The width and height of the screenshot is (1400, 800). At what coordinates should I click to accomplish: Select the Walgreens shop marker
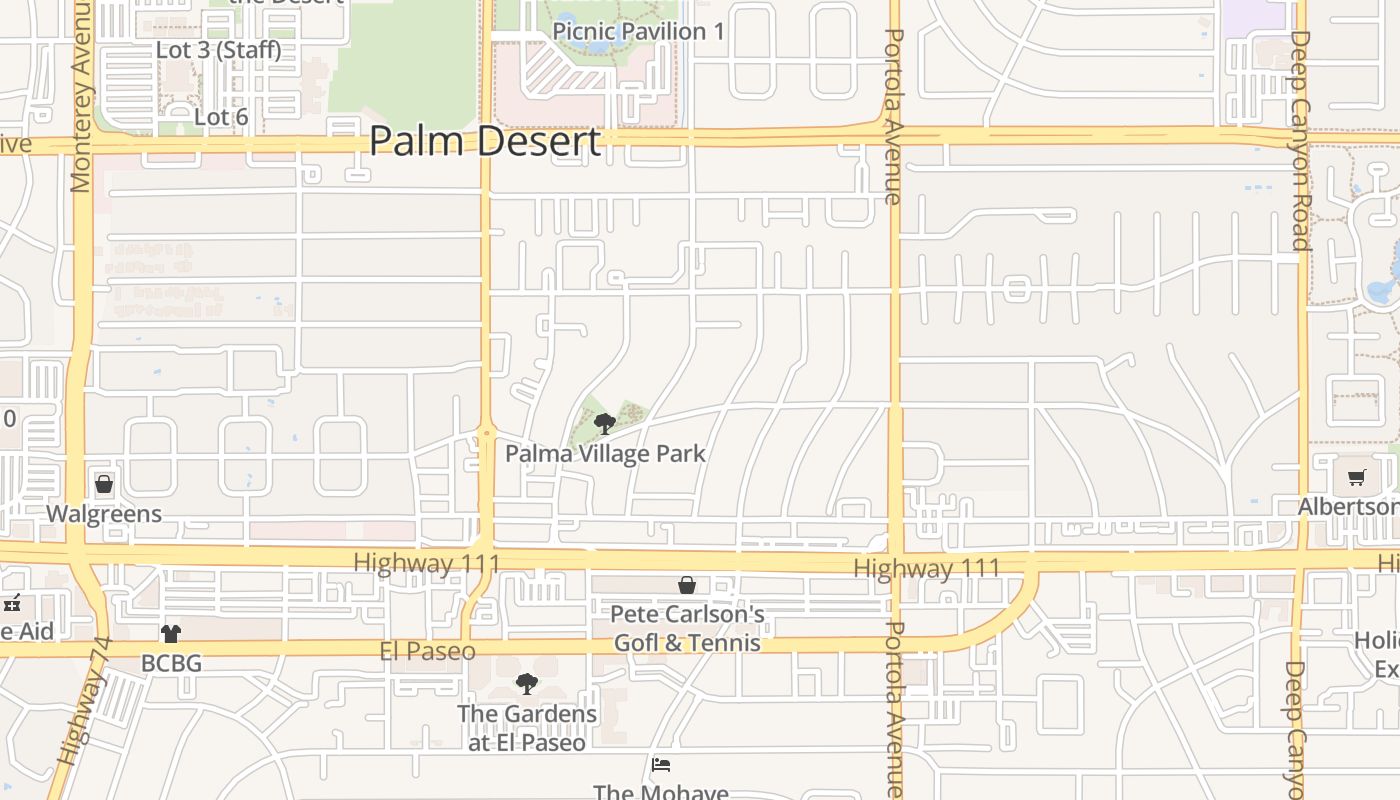tap(104, 485)
